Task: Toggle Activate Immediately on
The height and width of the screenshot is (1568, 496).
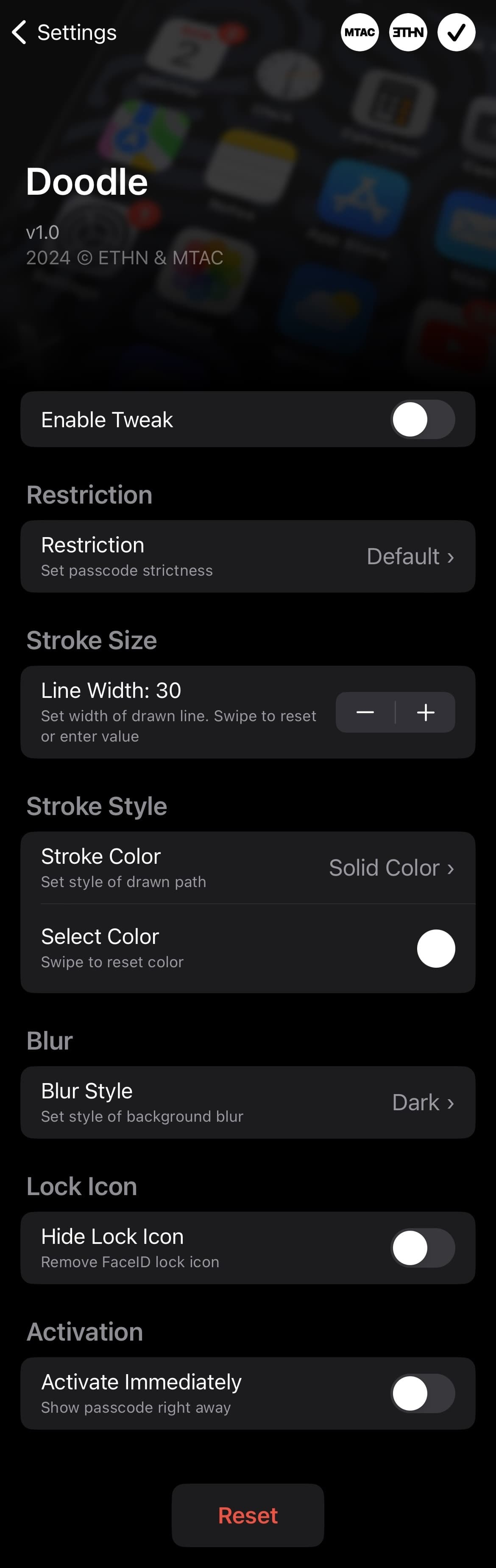Action: tap(422, 1393)
